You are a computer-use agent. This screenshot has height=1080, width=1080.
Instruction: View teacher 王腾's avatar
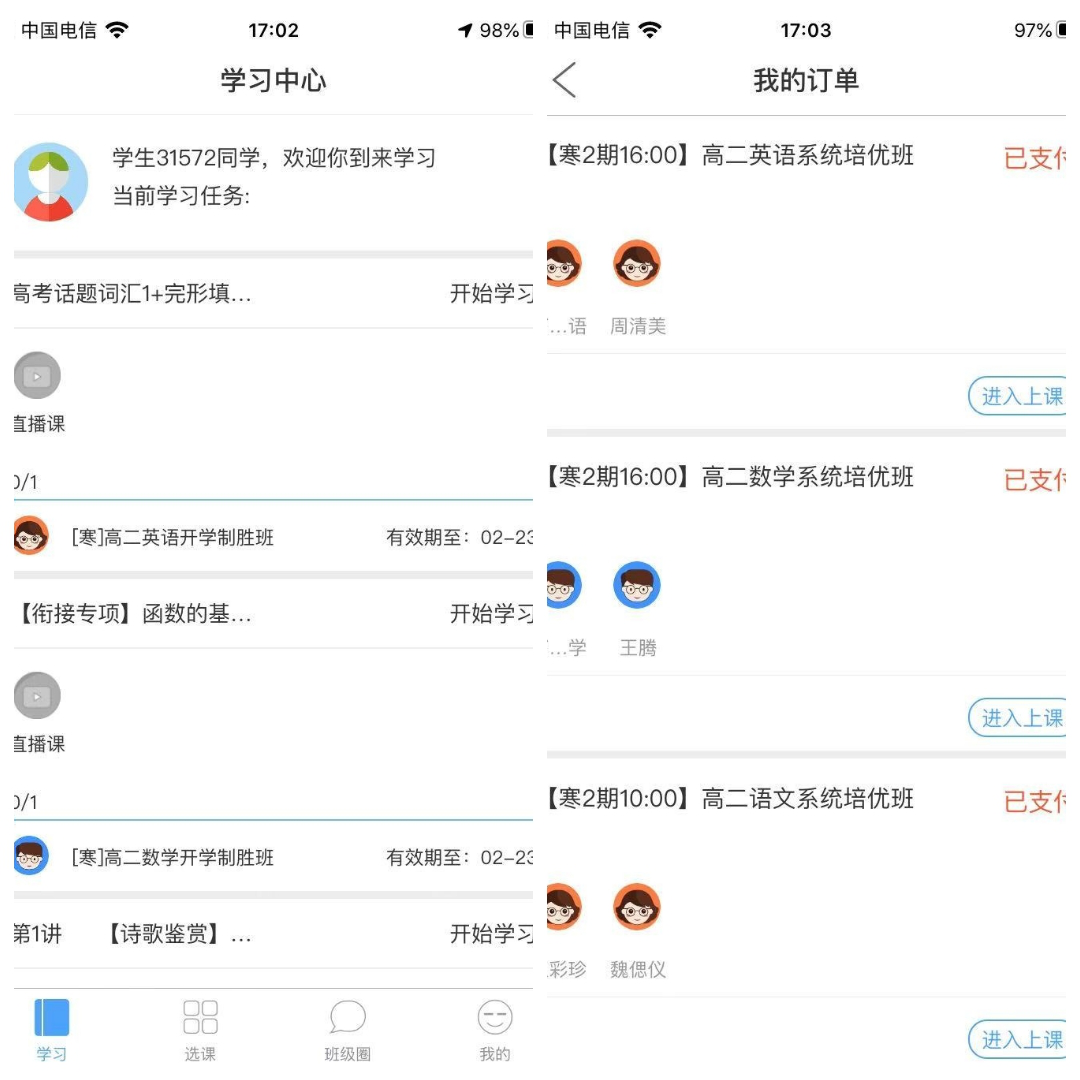pos(637,586)
